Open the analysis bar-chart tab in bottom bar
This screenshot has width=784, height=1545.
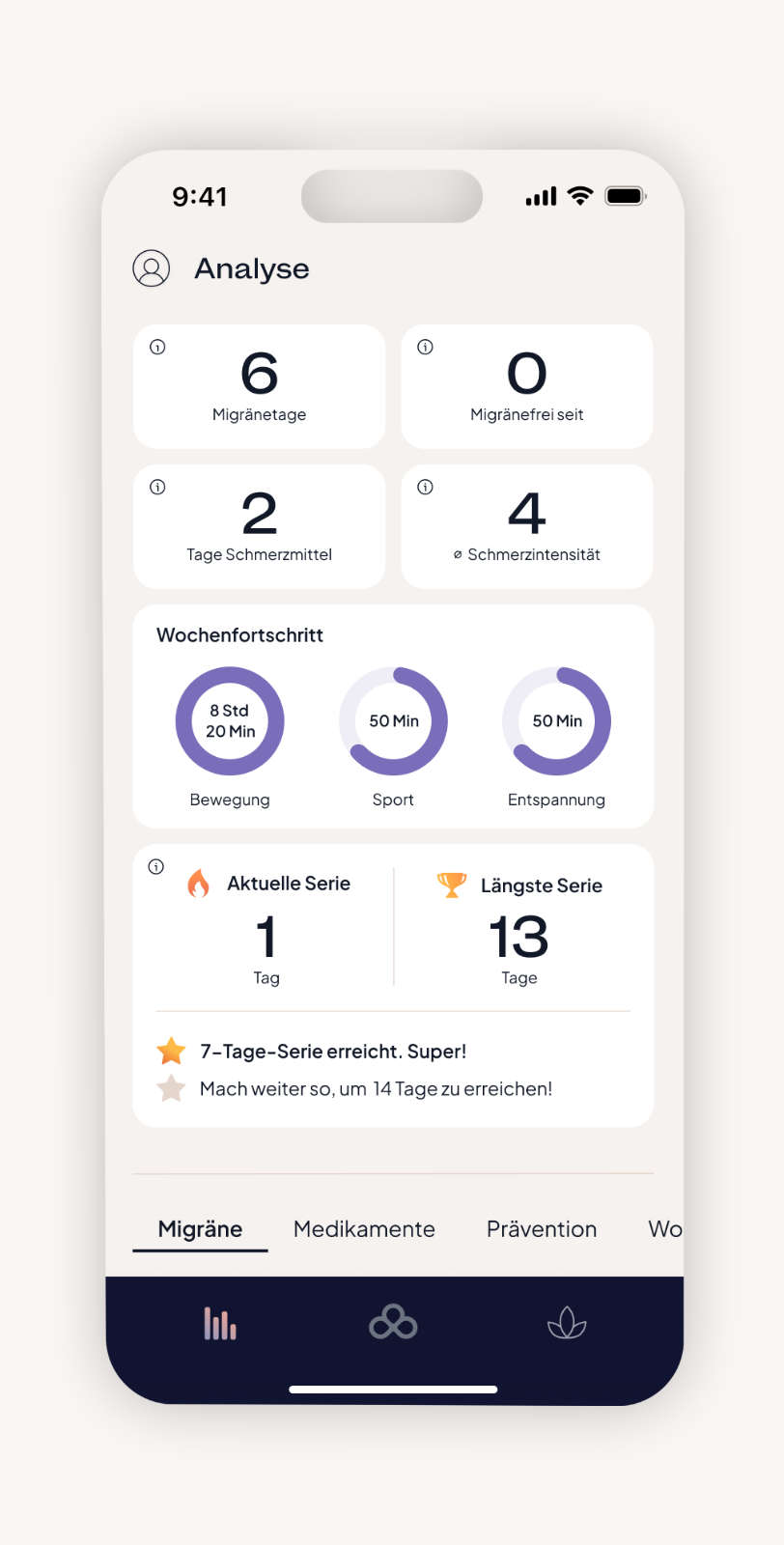pyautogui.click(x=219, y=1323)
